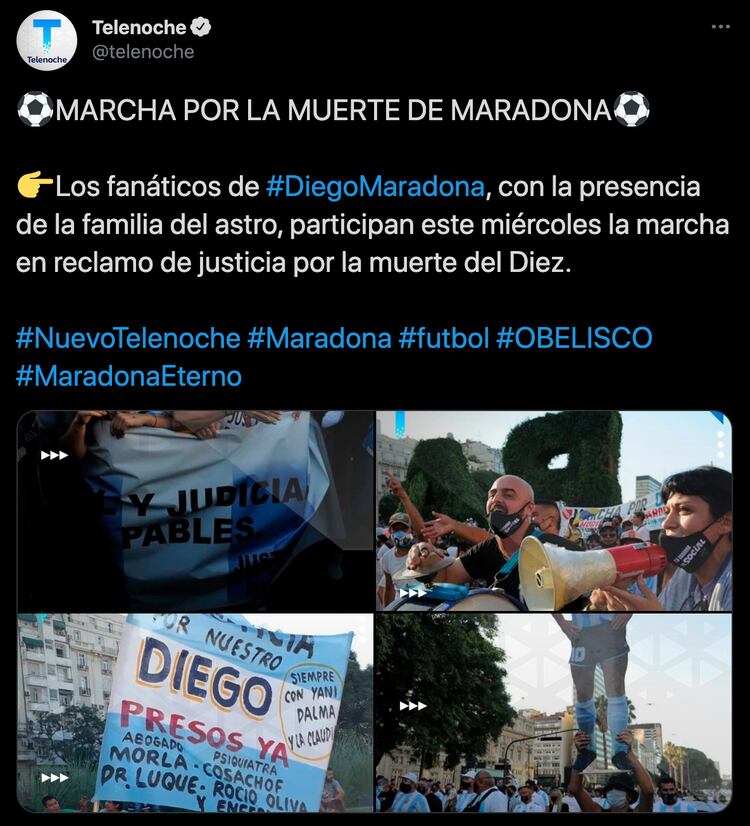Tap the #Maradona hashtag
Viewport: 750px width, 826px height.
319,338
